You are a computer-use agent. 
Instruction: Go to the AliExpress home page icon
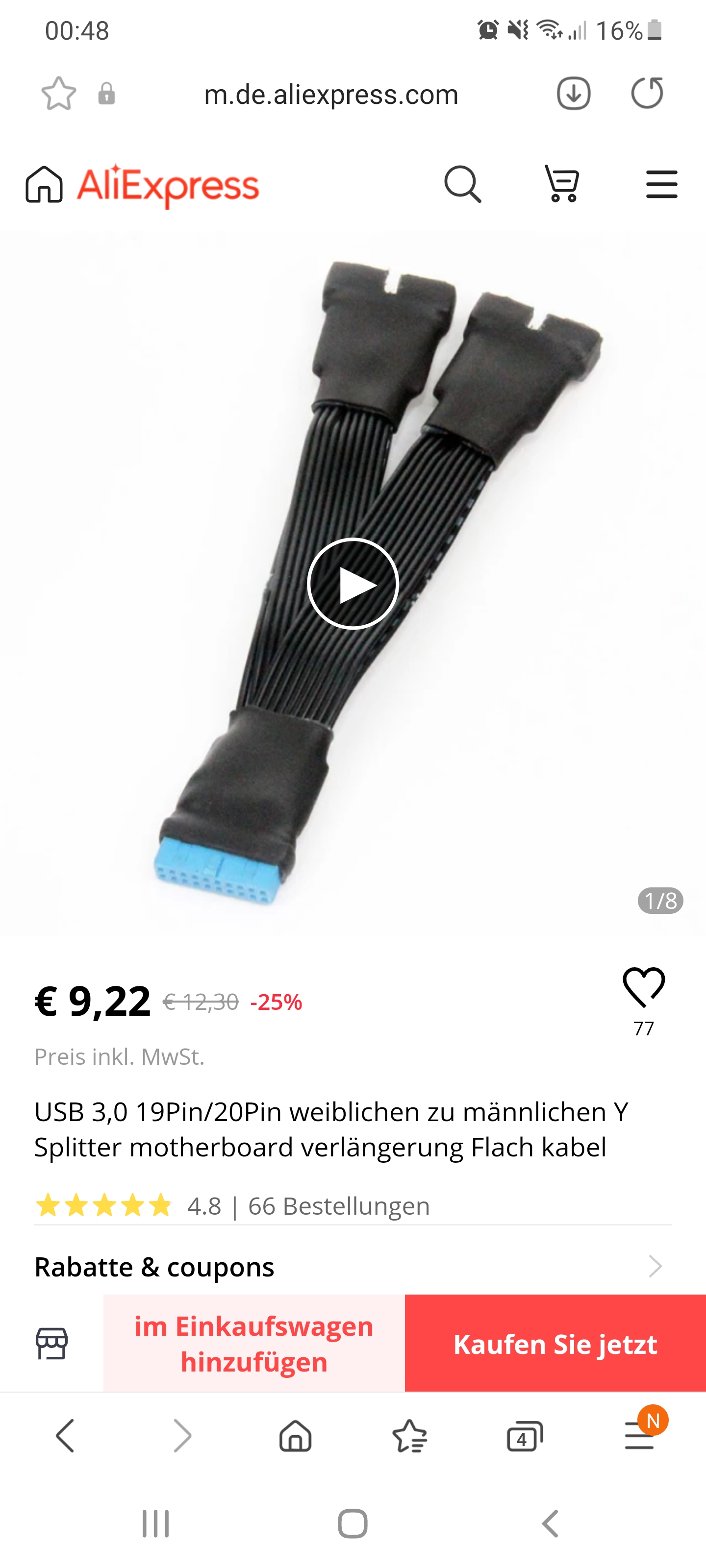coord(44,184)
